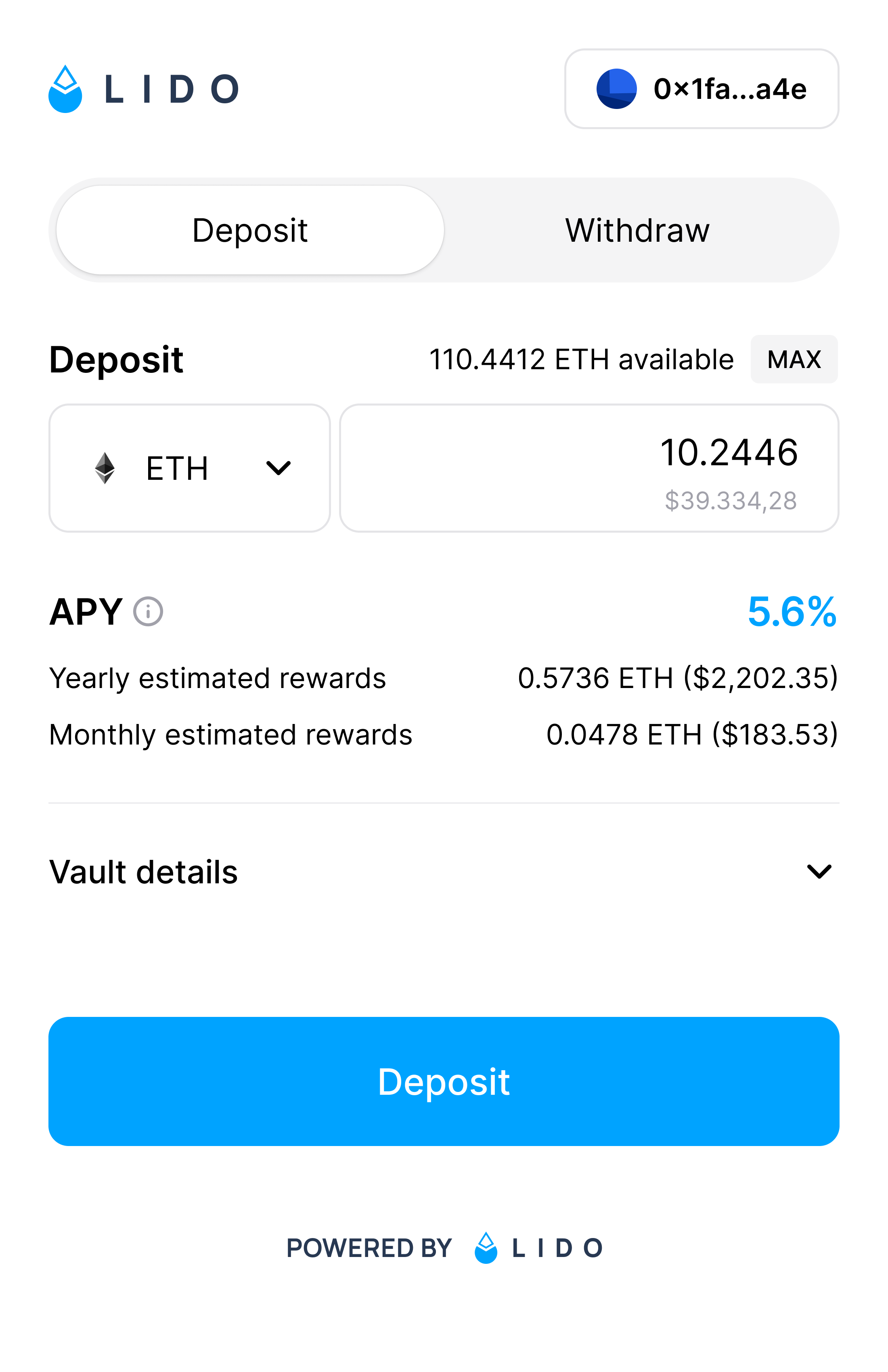
Task: Open the wallet address 0x1fa...a4e button
Action: (x=701, y=89)
